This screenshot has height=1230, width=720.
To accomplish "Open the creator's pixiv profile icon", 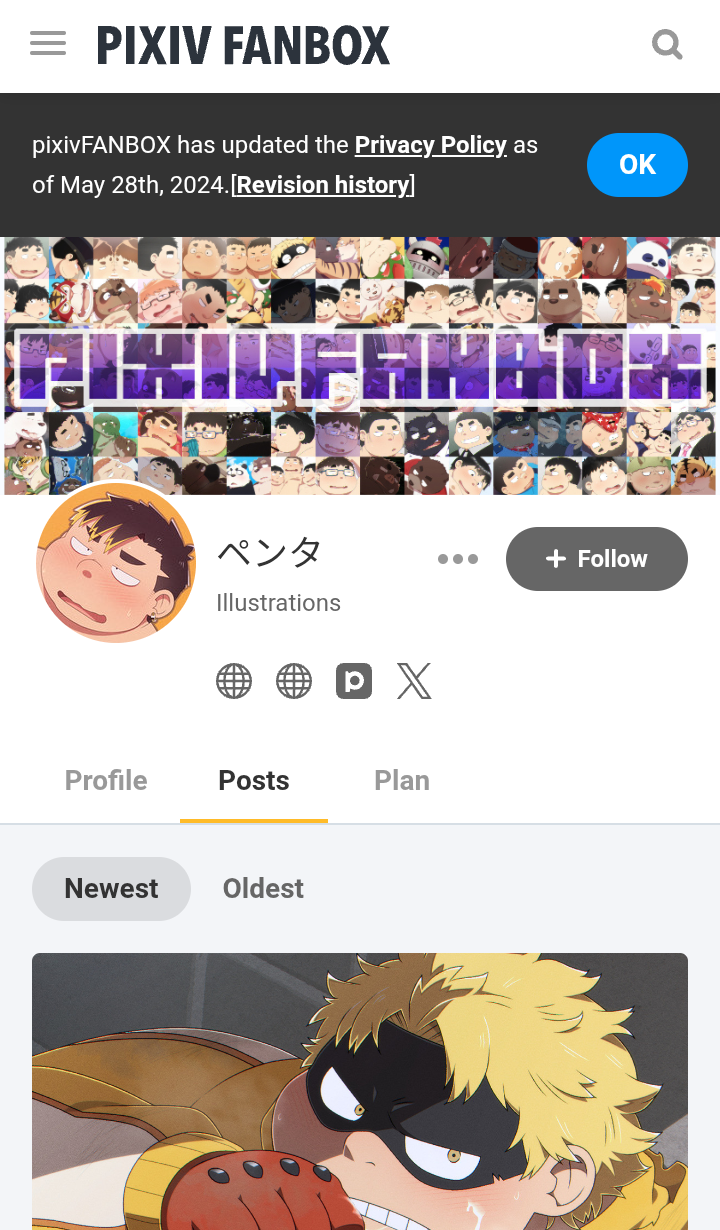I will (354, 681).
